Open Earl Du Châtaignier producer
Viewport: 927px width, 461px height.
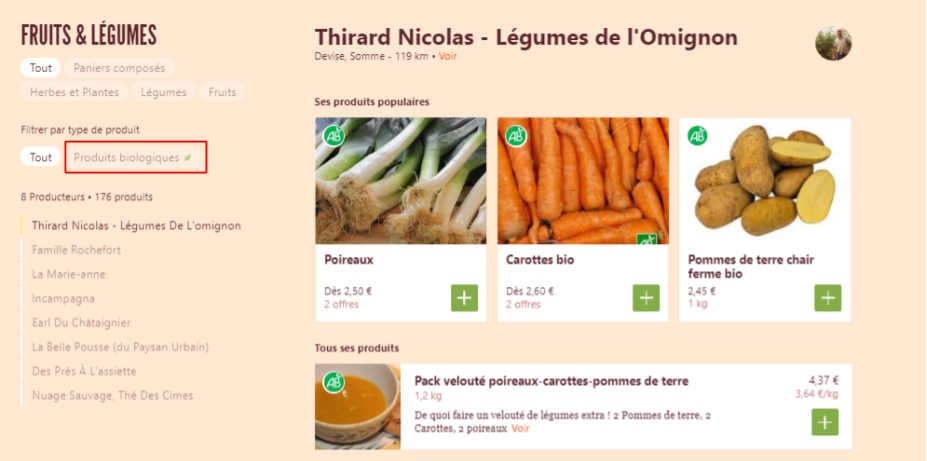click(x=81, y=322)
